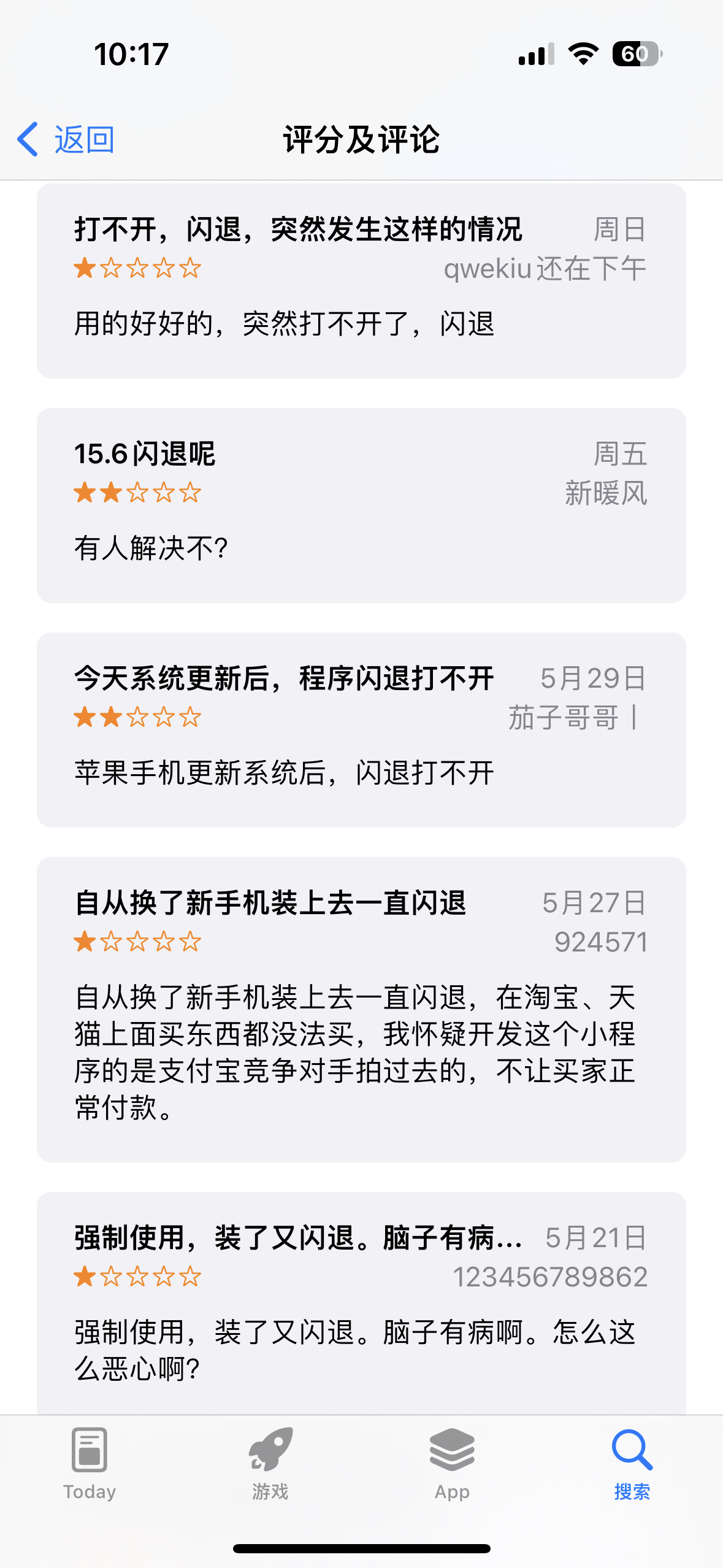
Task: Select the 搜索 tab
Action: click(632, 1462)
